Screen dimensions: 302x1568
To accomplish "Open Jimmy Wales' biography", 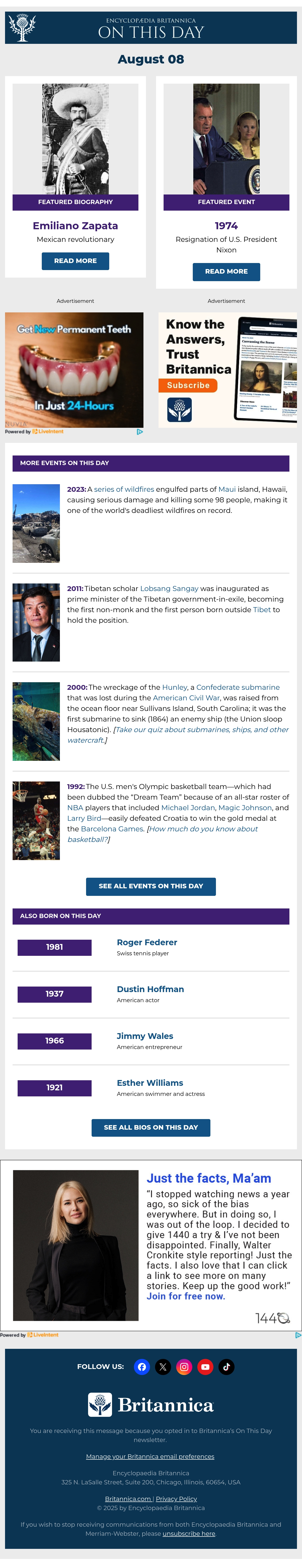I will coord(145,1036).
